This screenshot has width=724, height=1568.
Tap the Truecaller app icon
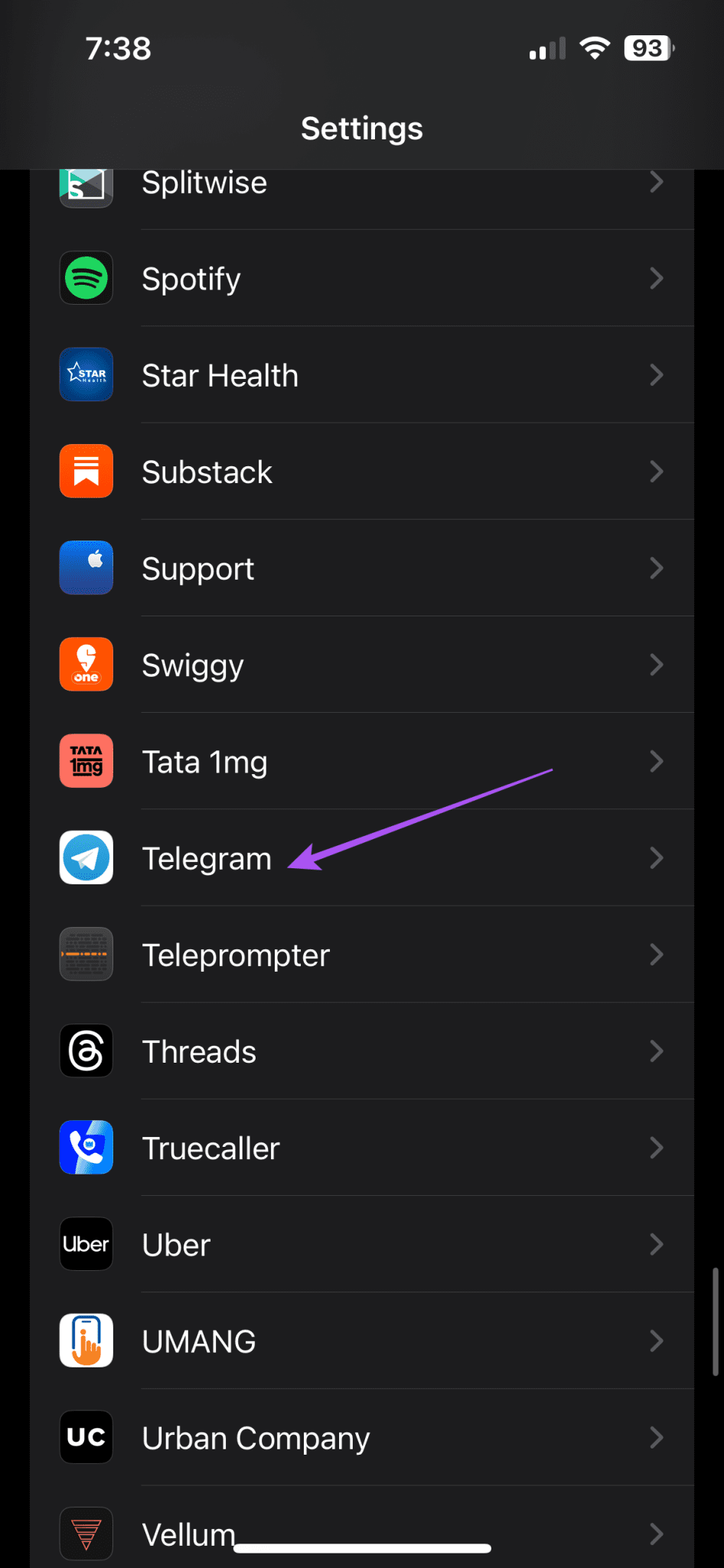[86, 1147]
